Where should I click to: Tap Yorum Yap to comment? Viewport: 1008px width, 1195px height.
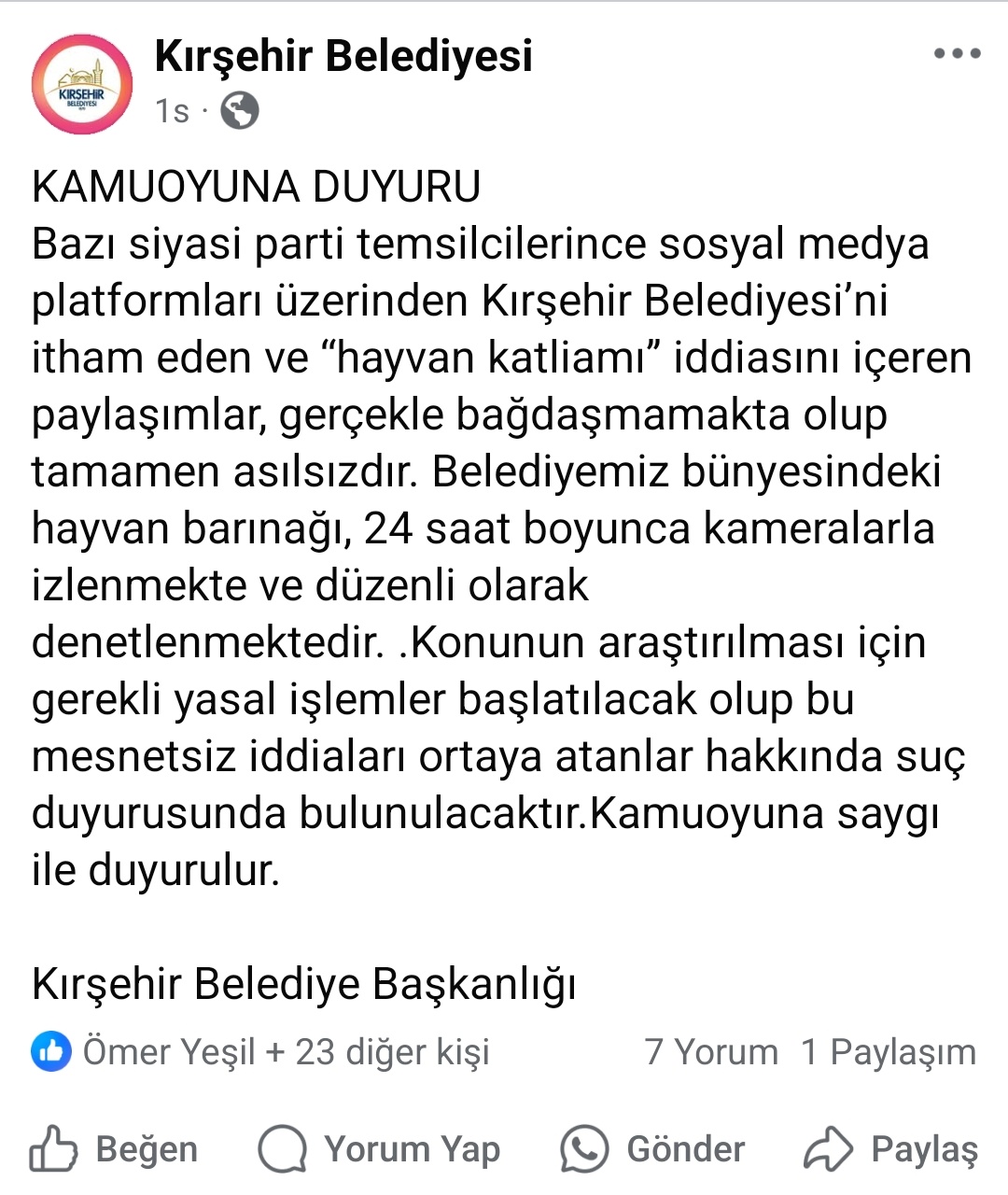click(379, 1148)
